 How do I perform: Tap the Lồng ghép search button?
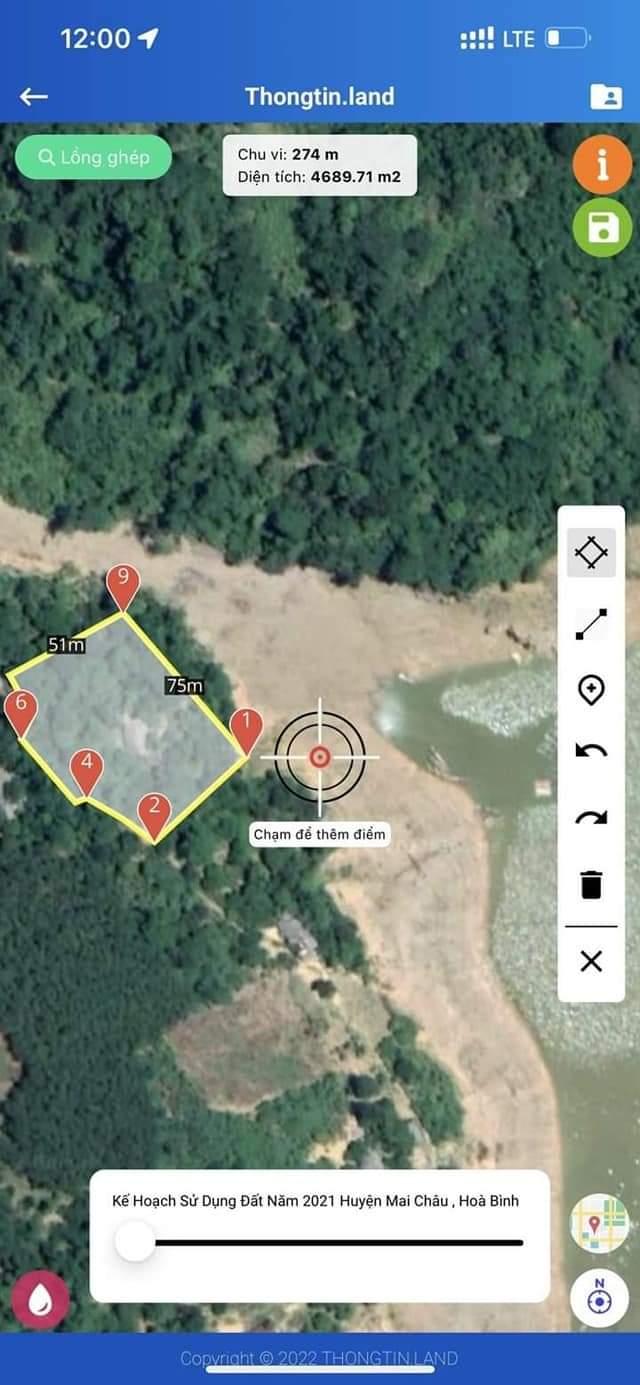tap(93, 157)
